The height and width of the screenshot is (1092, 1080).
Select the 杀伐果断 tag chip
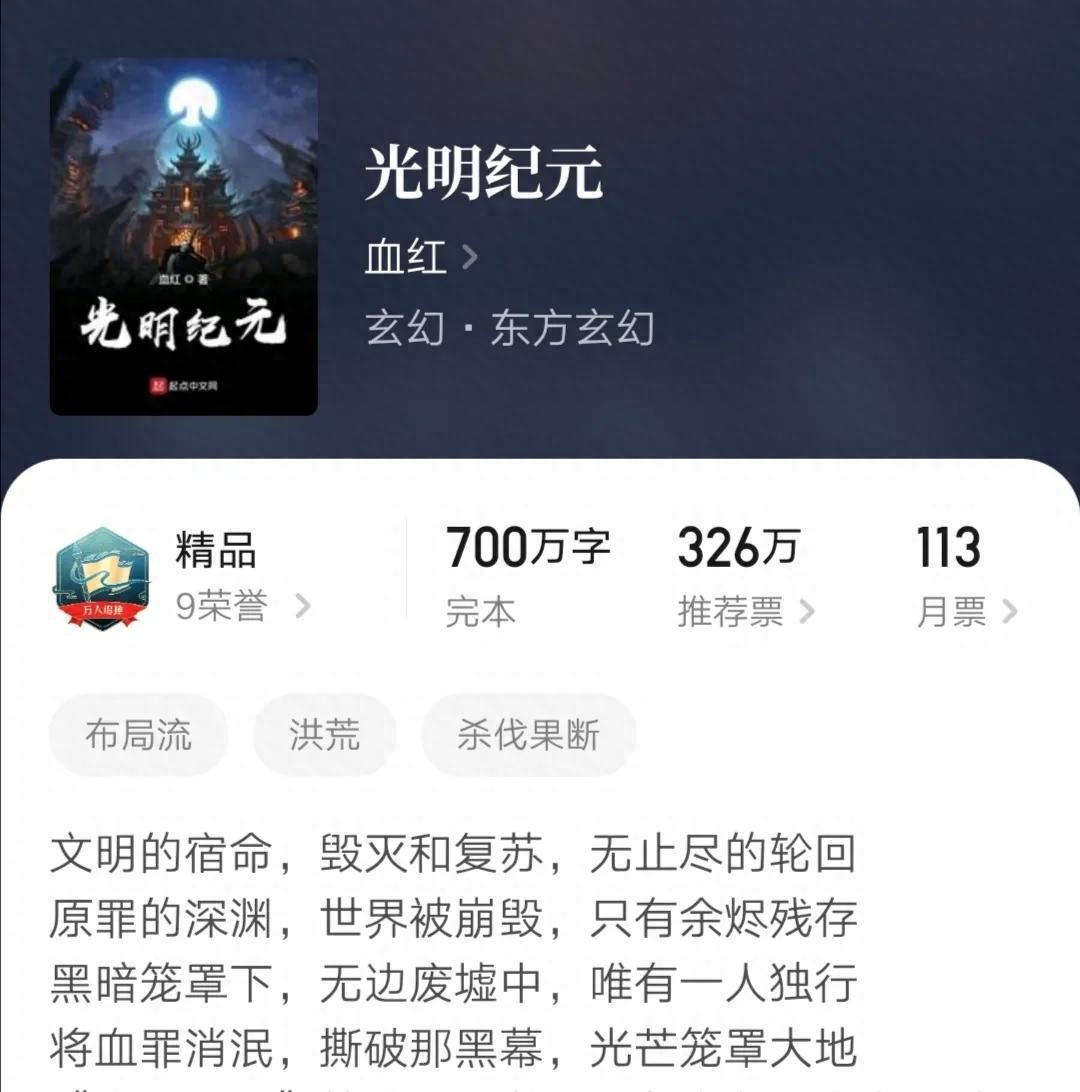pos(528,735)
